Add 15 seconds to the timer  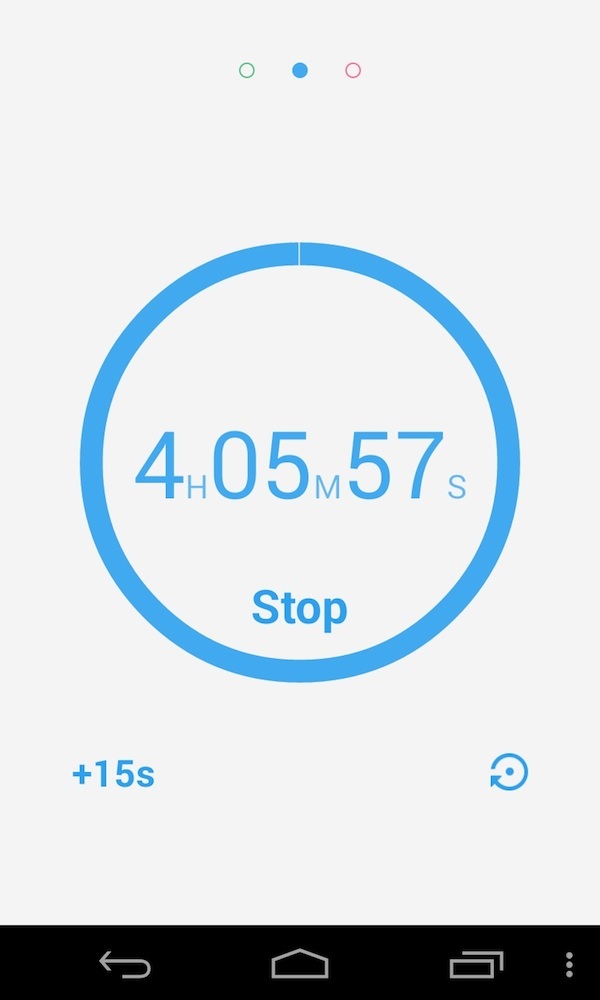(113, 774)
